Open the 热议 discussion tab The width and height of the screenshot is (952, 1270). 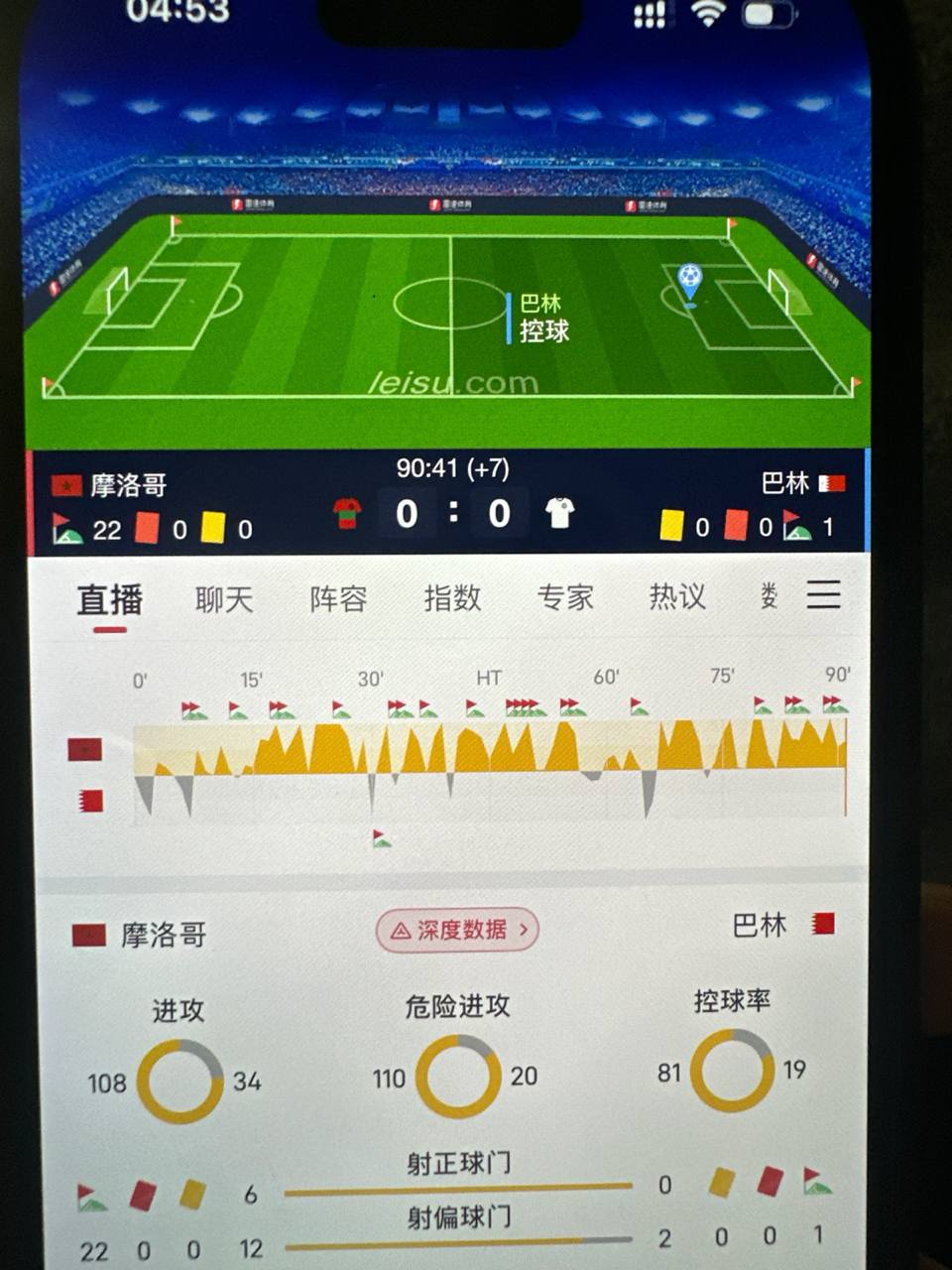tap(678, 596)
